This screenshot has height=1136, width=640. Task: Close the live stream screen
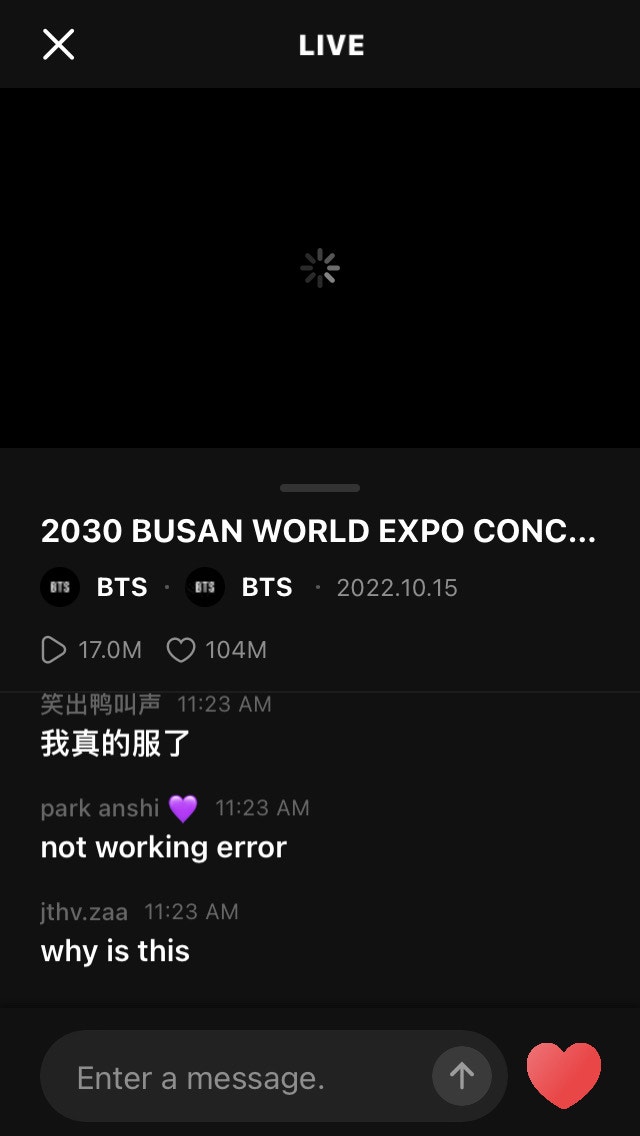tap(58, 45)
